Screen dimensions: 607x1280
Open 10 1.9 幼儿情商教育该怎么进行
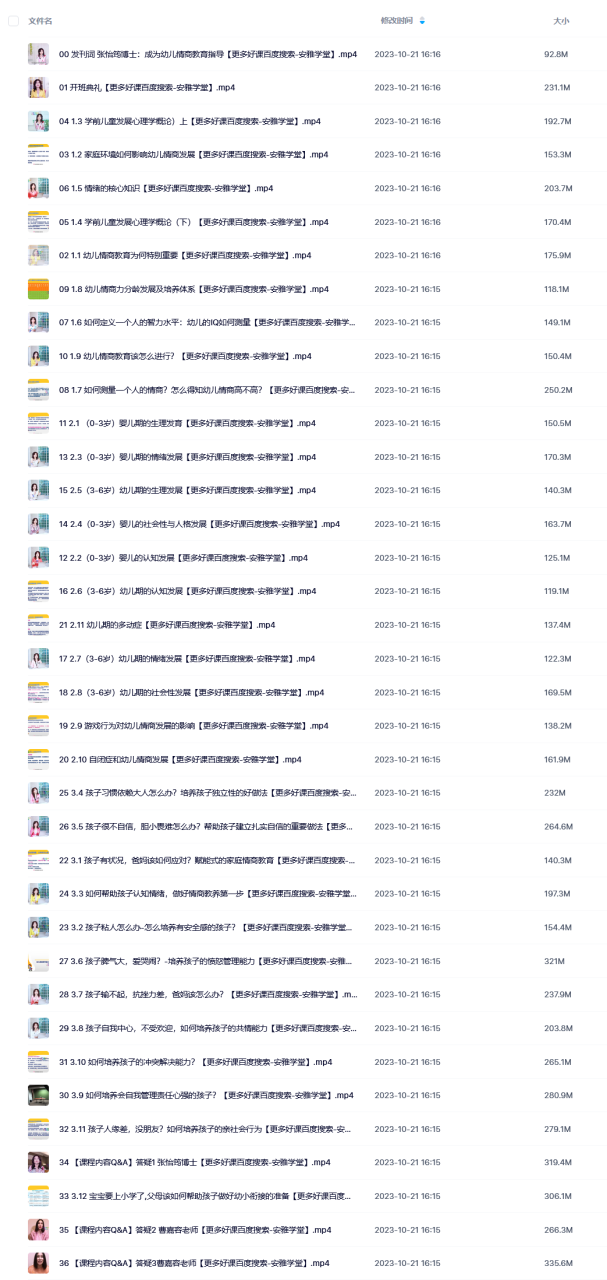(185, 356)
